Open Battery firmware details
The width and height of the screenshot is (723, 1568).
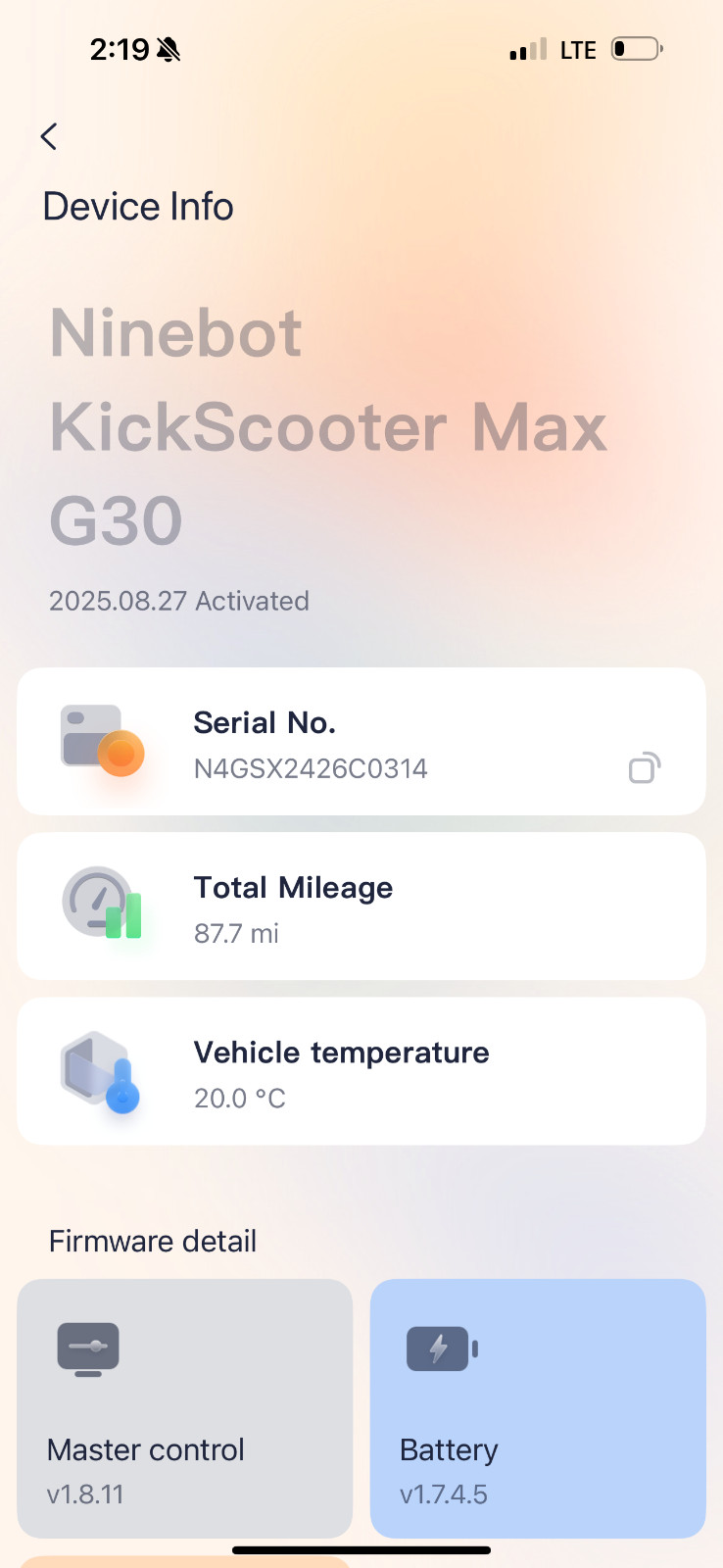pyautogui.click(x=538, y=1407)
